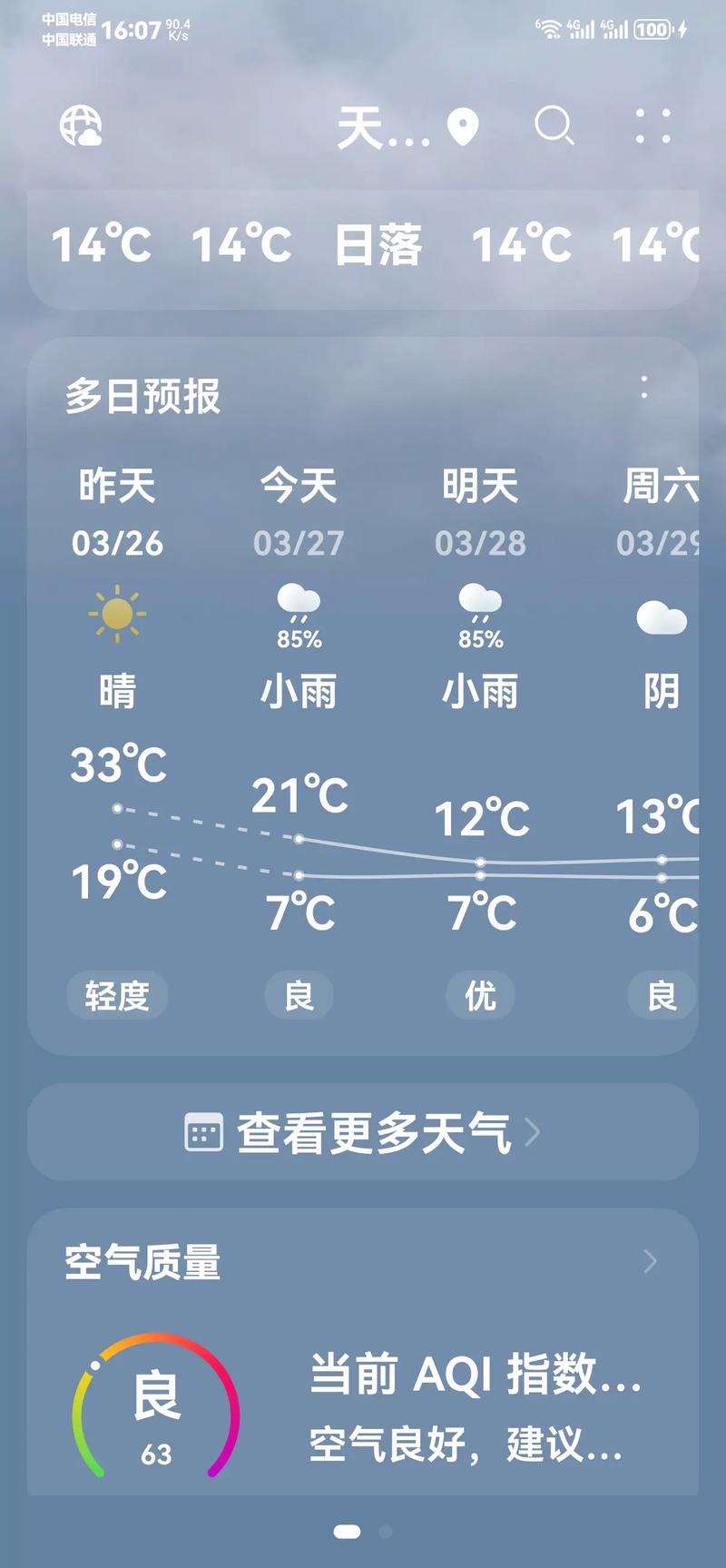Click the location pin icon in title bar
This screenshot has height=1568, width=726.
pyautogui.click(x=463, y=127)
